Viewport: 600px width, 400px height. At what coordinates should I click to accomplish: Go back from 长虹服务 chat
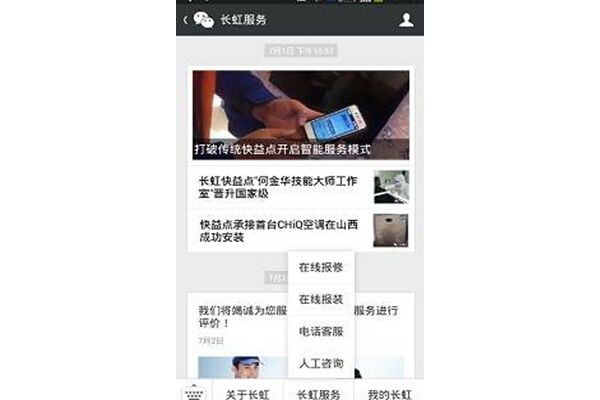[187, 19]
